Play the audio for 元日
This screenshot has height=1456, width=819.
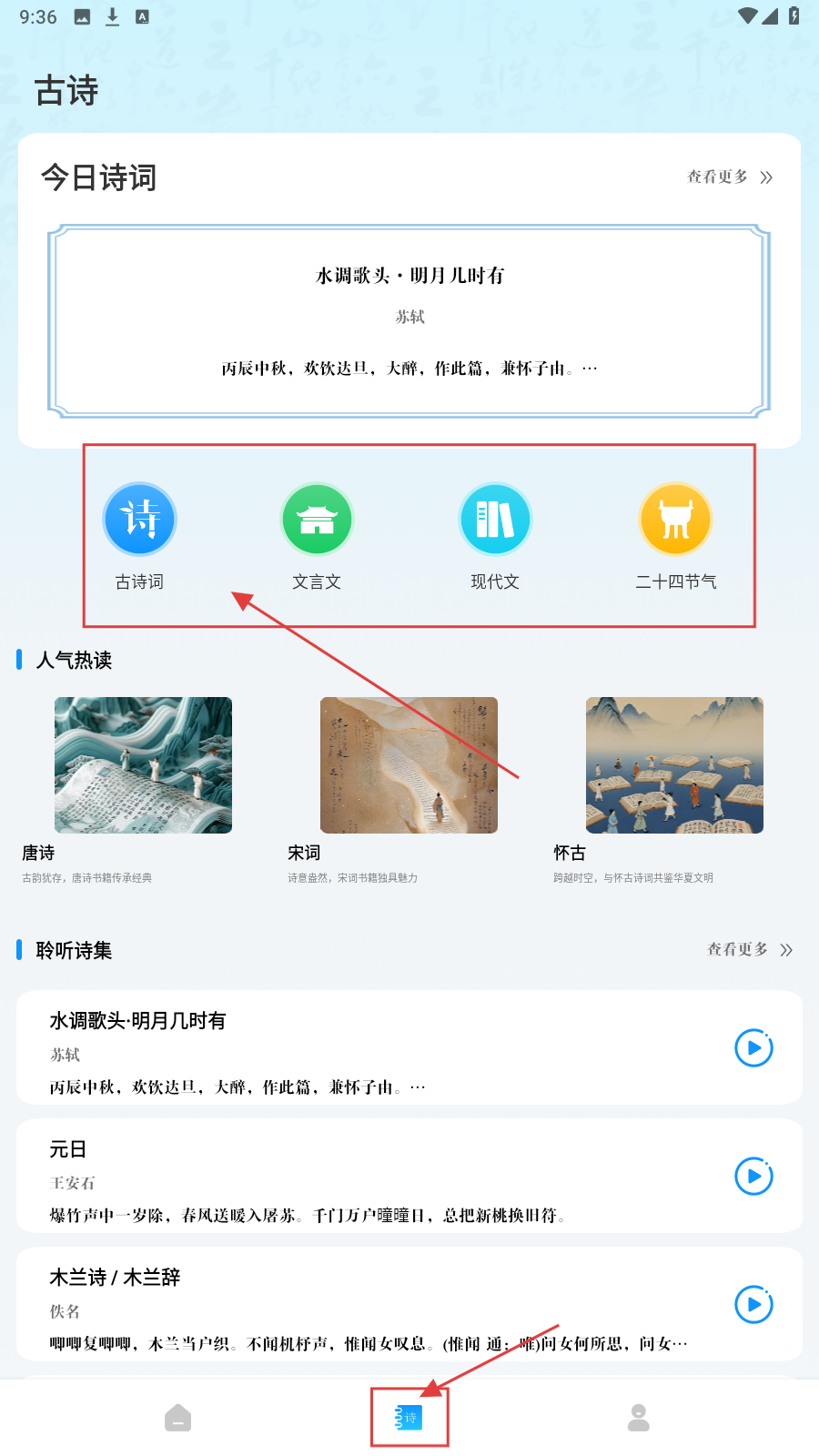click(753, 1177)
